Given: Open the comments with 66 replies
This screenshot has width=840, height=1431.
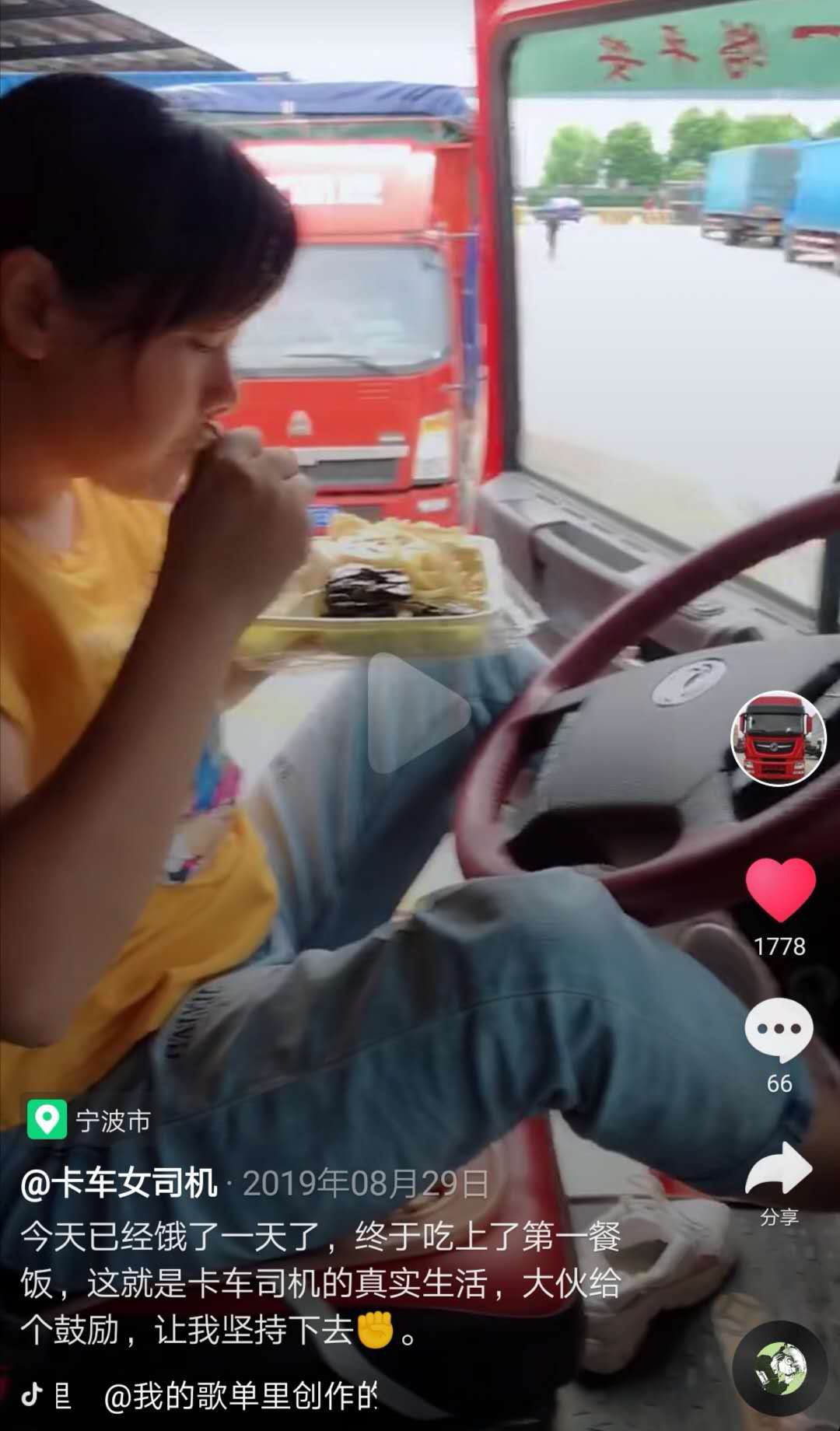Looking at the screenshot, I should point(779,1030).
